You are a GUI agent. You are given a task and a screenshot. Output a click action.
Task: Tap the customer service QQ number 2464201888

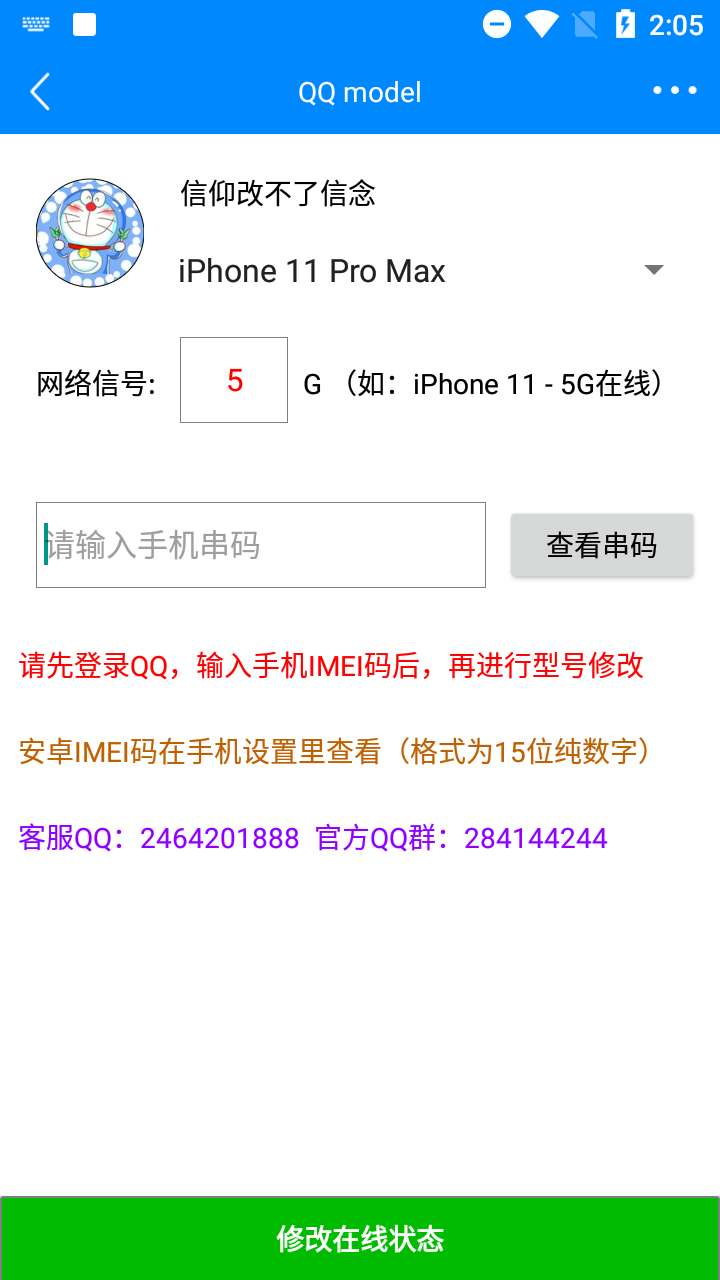click(222, 837)
